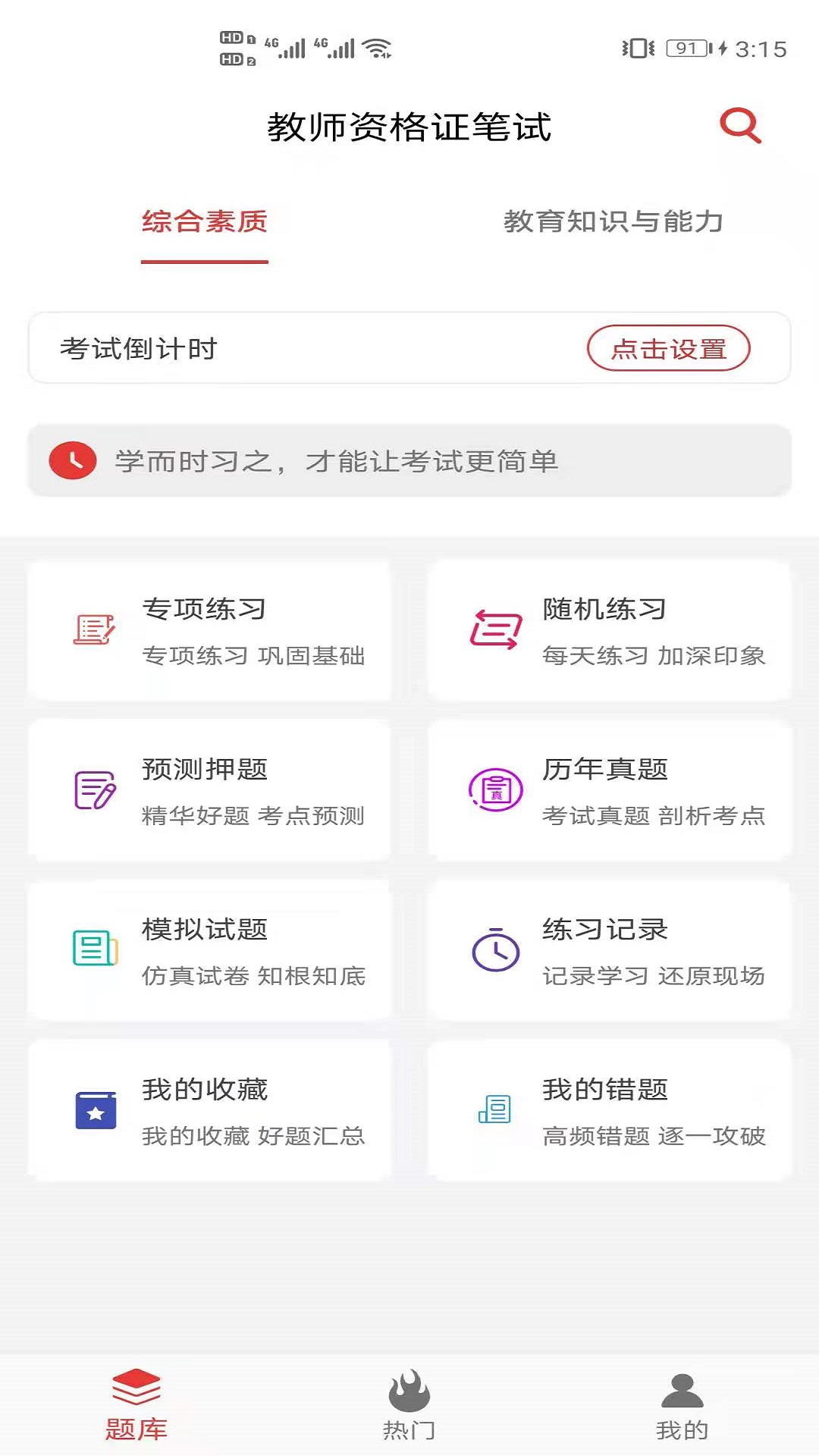Tap the 点击设置 countdown setup button
This screenshot has width=819, height=1456.
click(670, 348)
